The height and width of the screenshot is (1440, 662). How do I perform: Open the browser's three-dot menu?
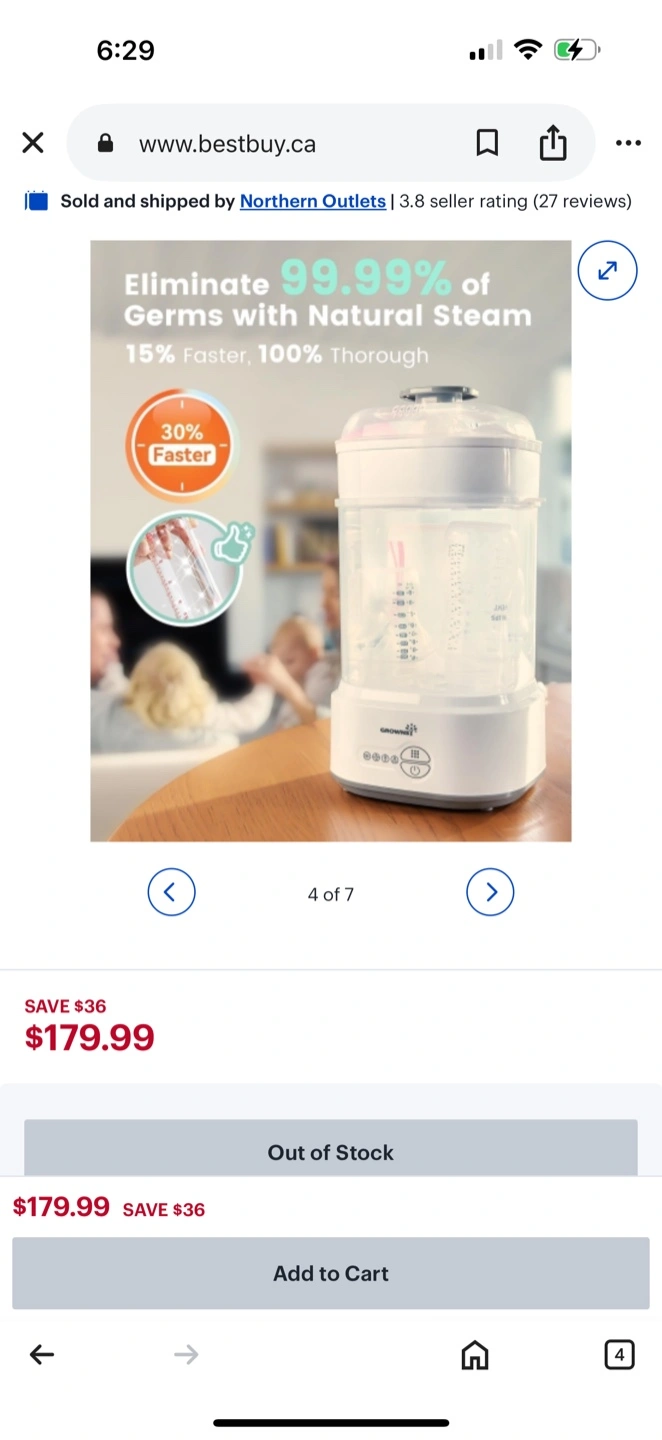pos(628,143)
